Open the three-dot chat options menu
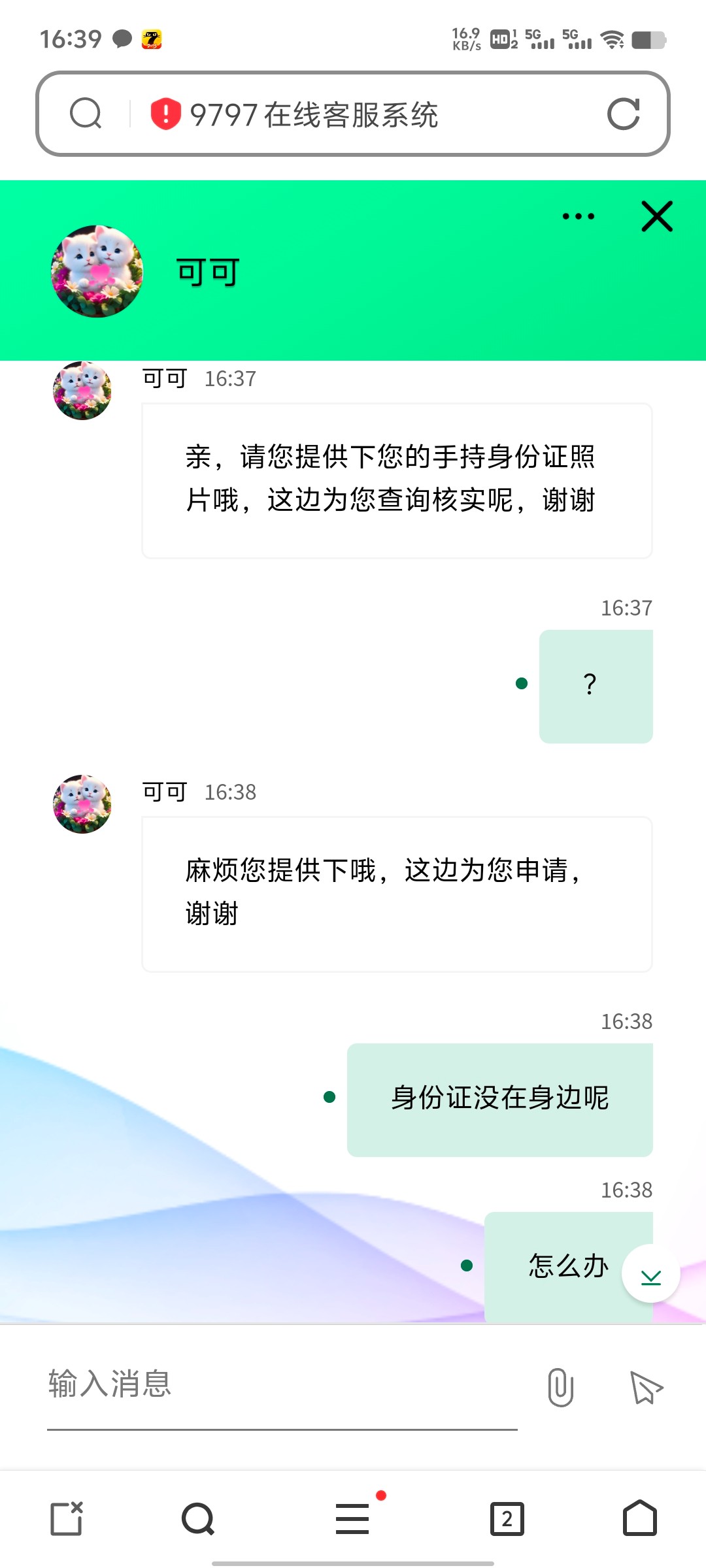The width and height of the screenshot is (706, 1568). click(579, 216)
